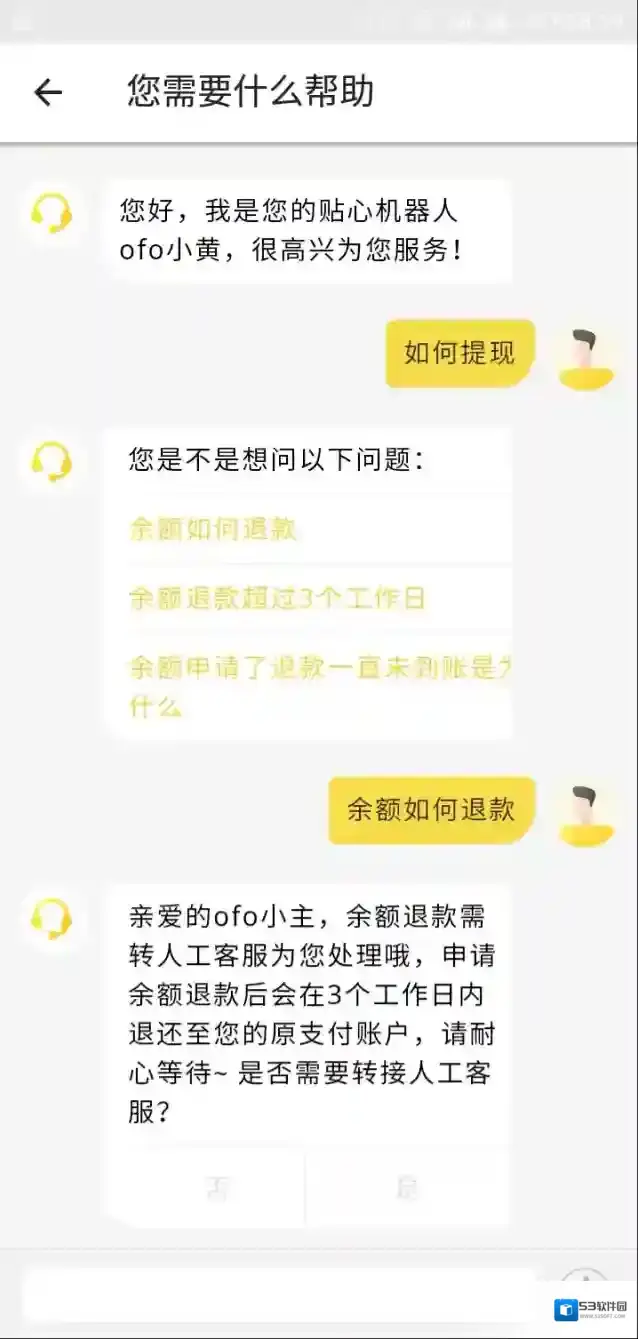Select the 余额如何退款 suggested question
The image size is (638, 1339).
tap(213, 529)
